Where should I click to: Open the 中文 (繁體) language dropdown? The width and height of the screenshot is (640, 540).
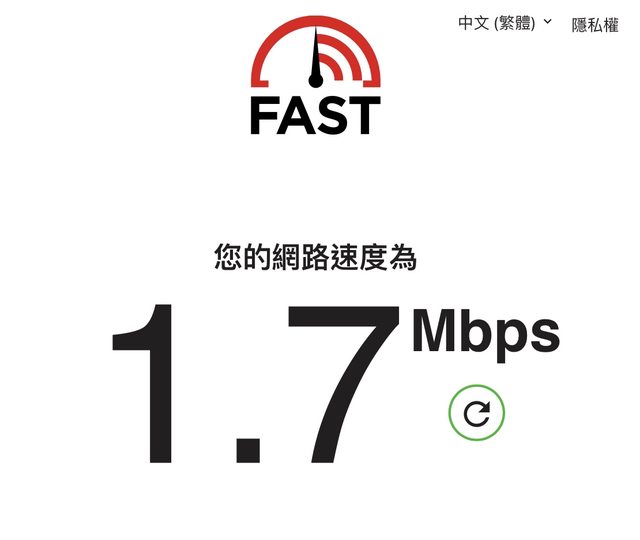[504, 23]
